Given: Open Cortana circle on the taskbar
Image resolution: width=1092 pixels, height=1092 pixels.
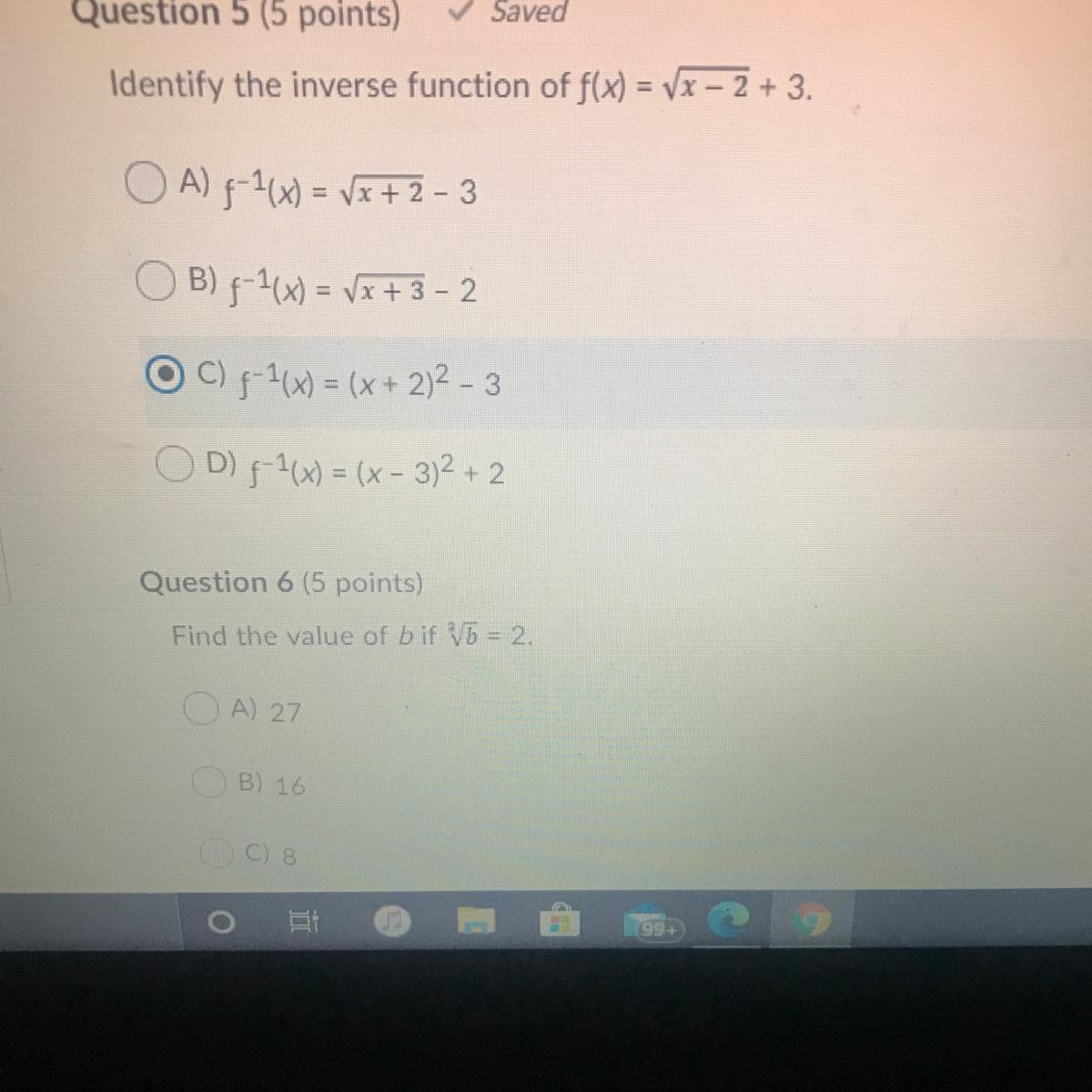Looking at the screenshot, I should pyautogui.click(x=220, y=923).
